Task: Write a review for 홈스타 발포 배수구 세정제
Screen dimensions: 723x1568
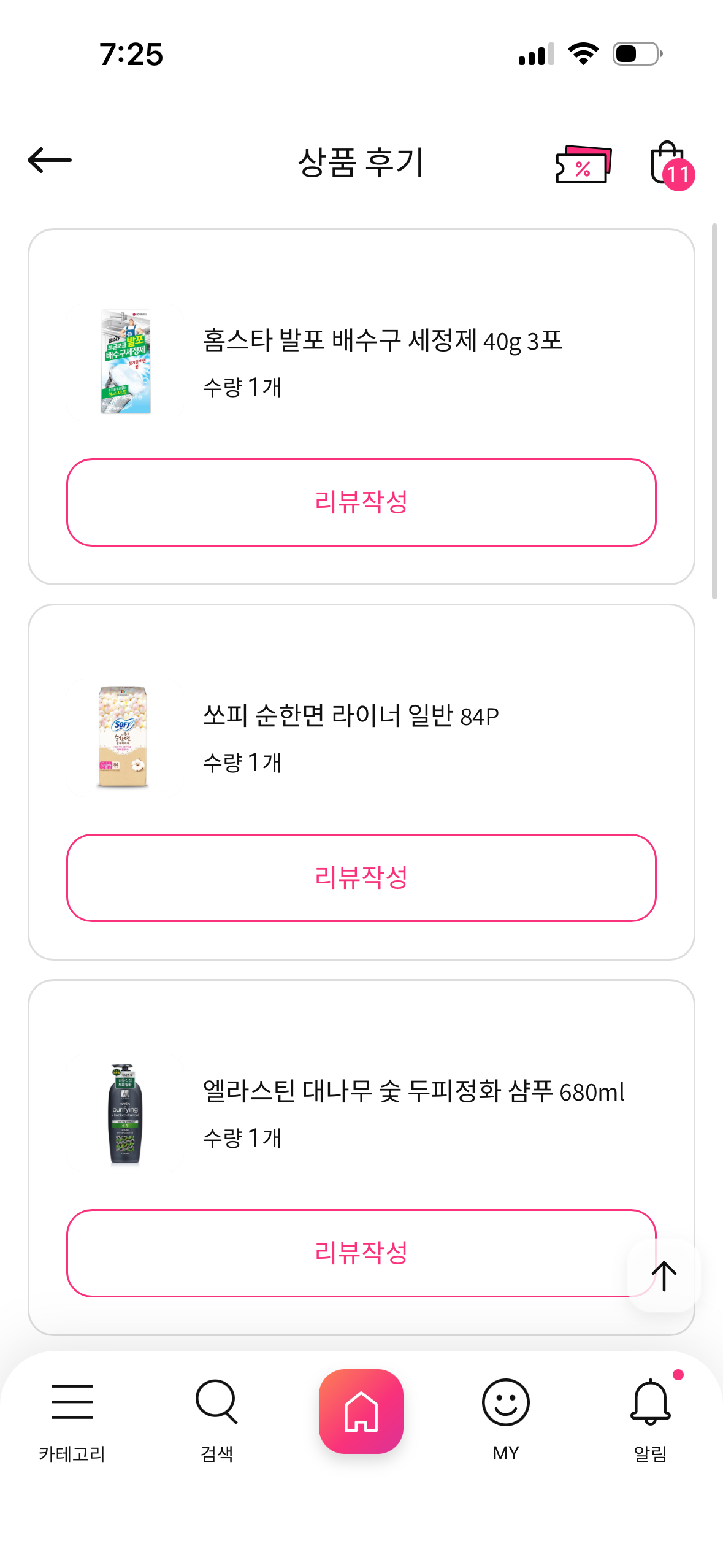Action: click(x=361, y=502)
